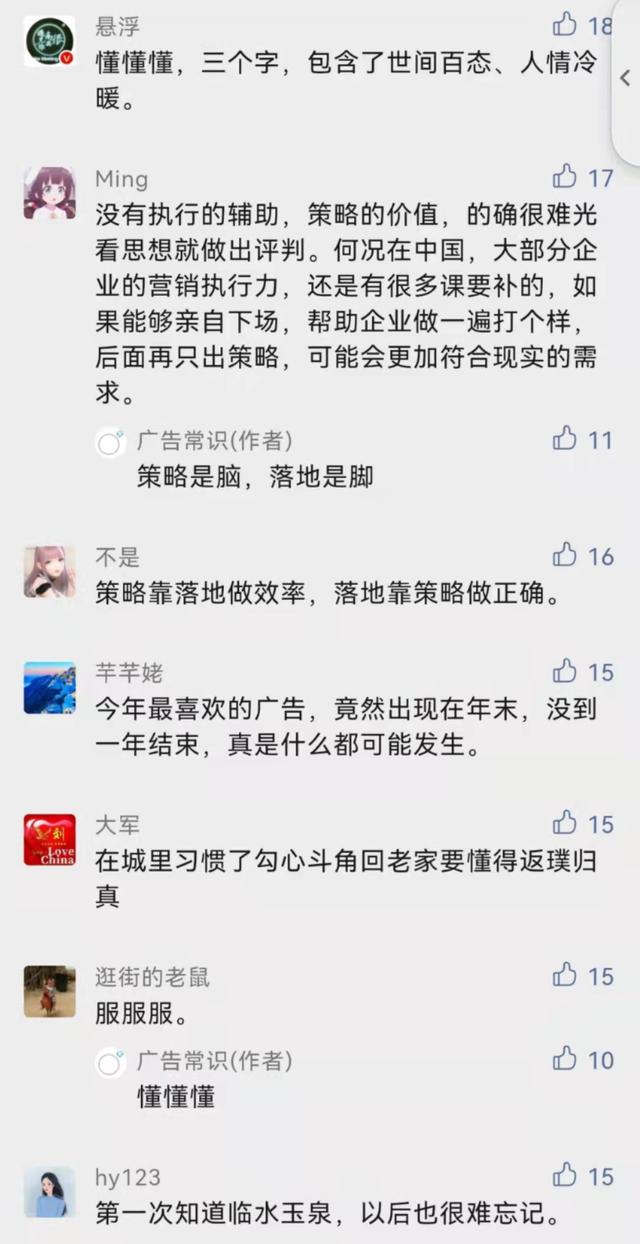Open 芊芊姥's profile avatar

pyautogui.click(x=49, y=687)
